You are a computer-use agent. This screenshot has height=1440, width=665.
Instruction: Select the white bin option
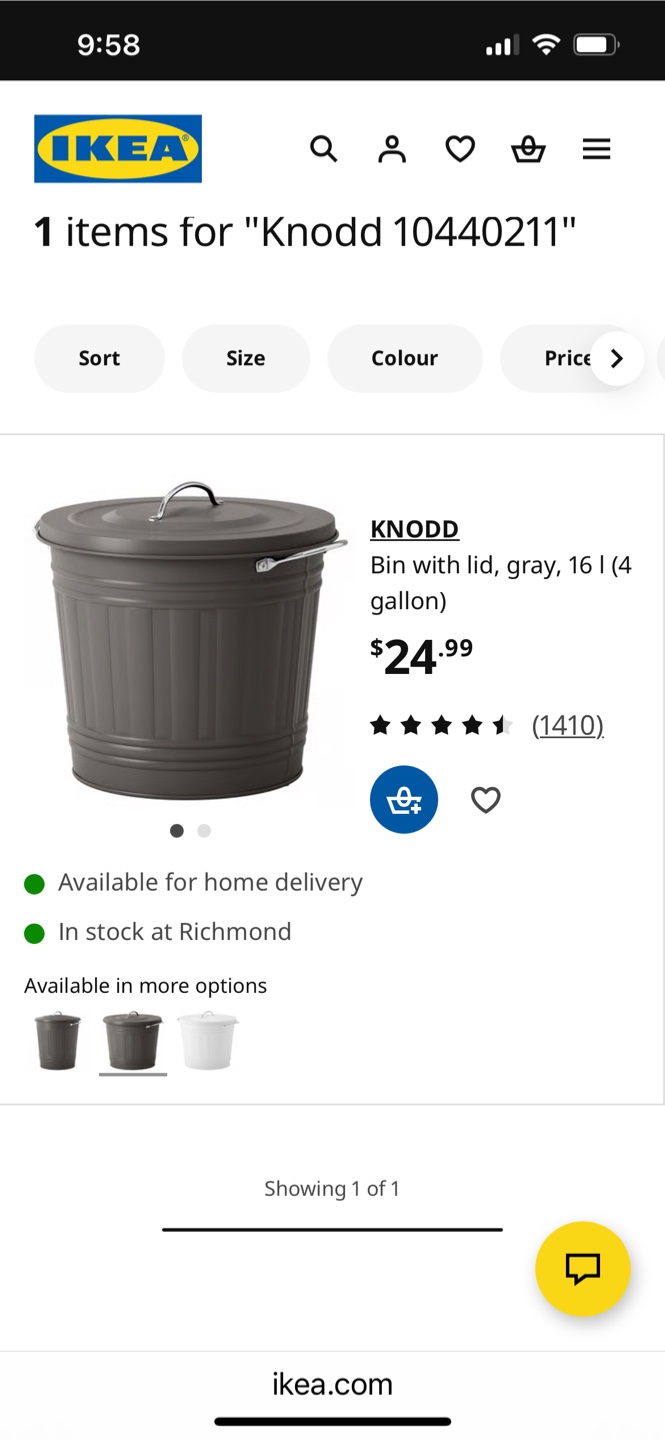[x=208, y=1041]
